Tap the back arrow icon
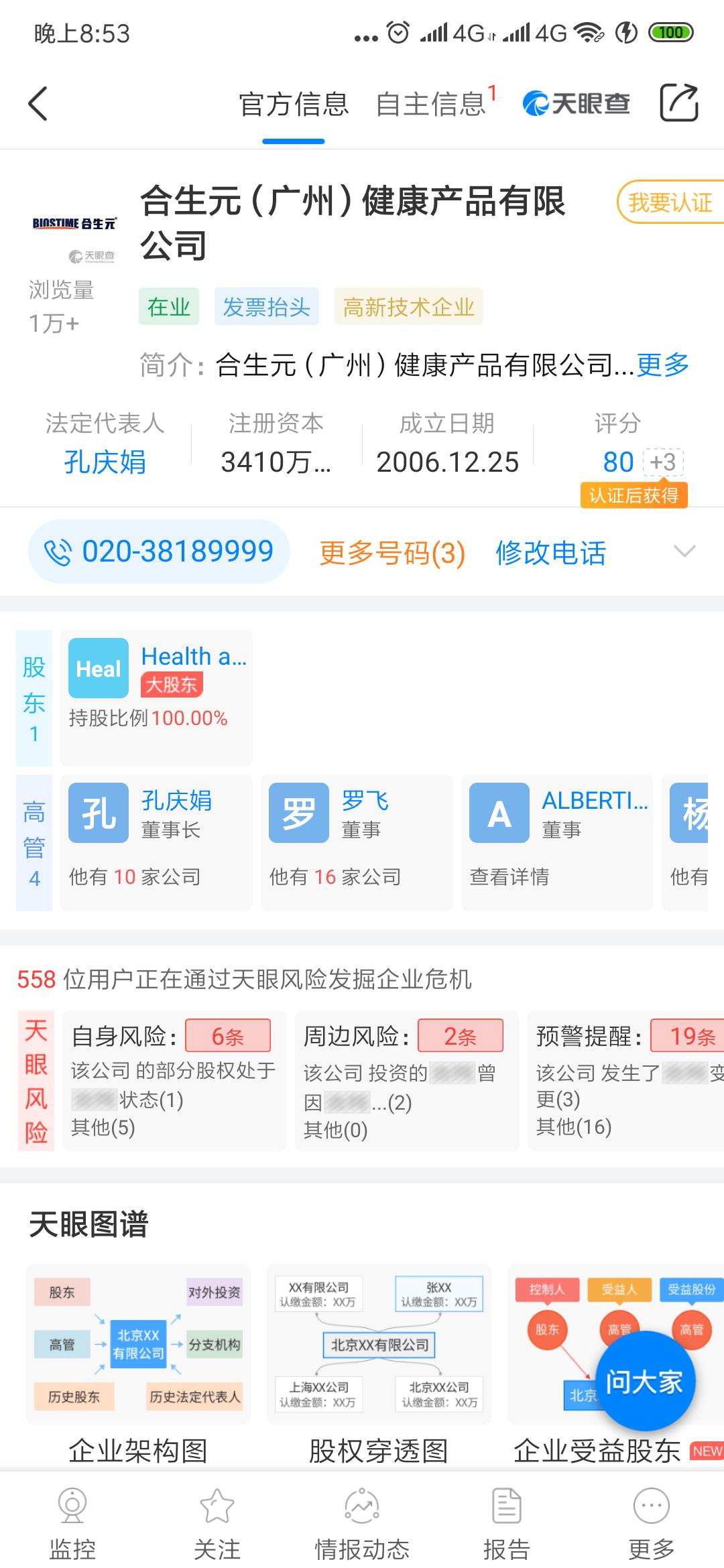 tap(38, 104)
